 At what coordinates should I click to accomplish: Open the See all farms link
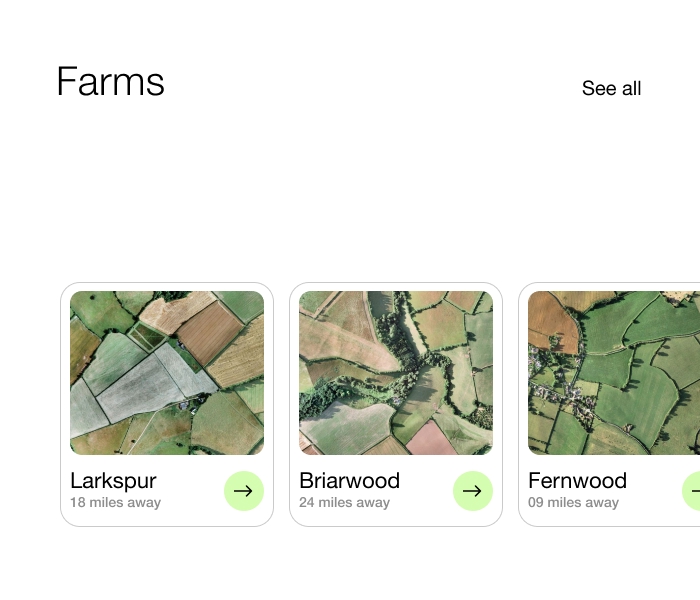coord(611,89)
